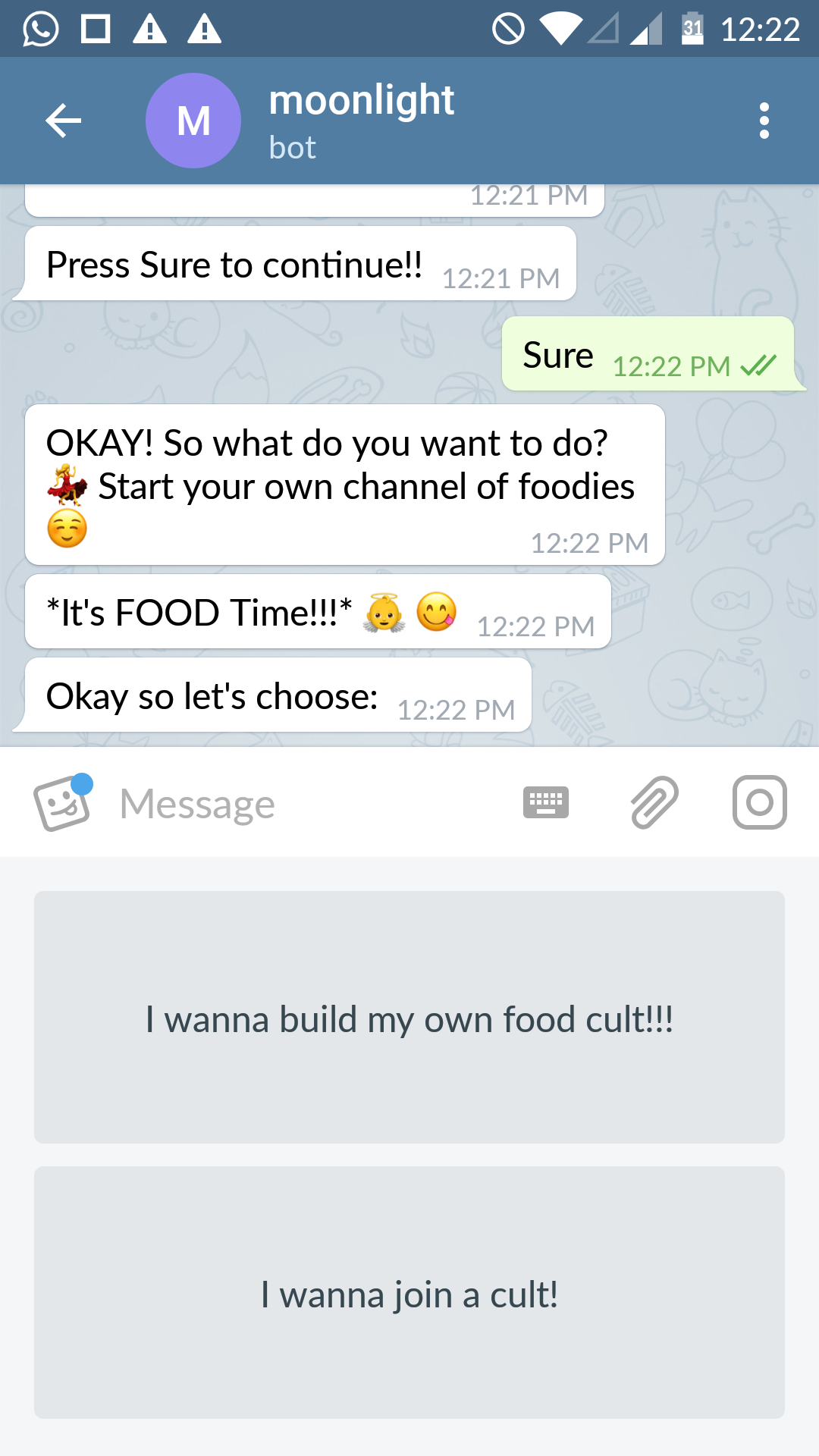Open the sticker and emoji panel

pyautogui.click(x=62, y=803)
